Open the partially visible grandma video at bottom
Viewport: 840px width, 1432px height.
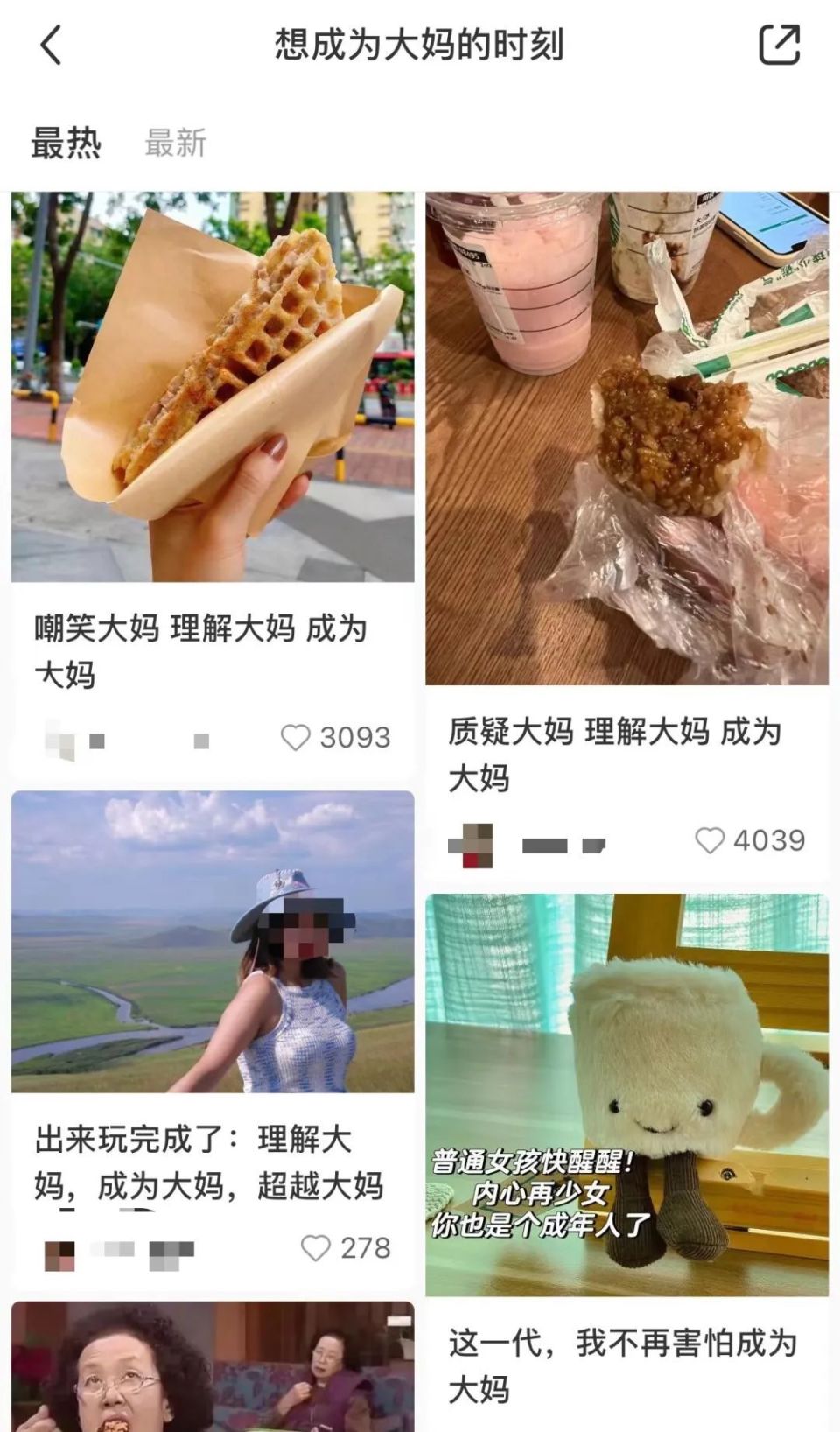click(210, 1374)
